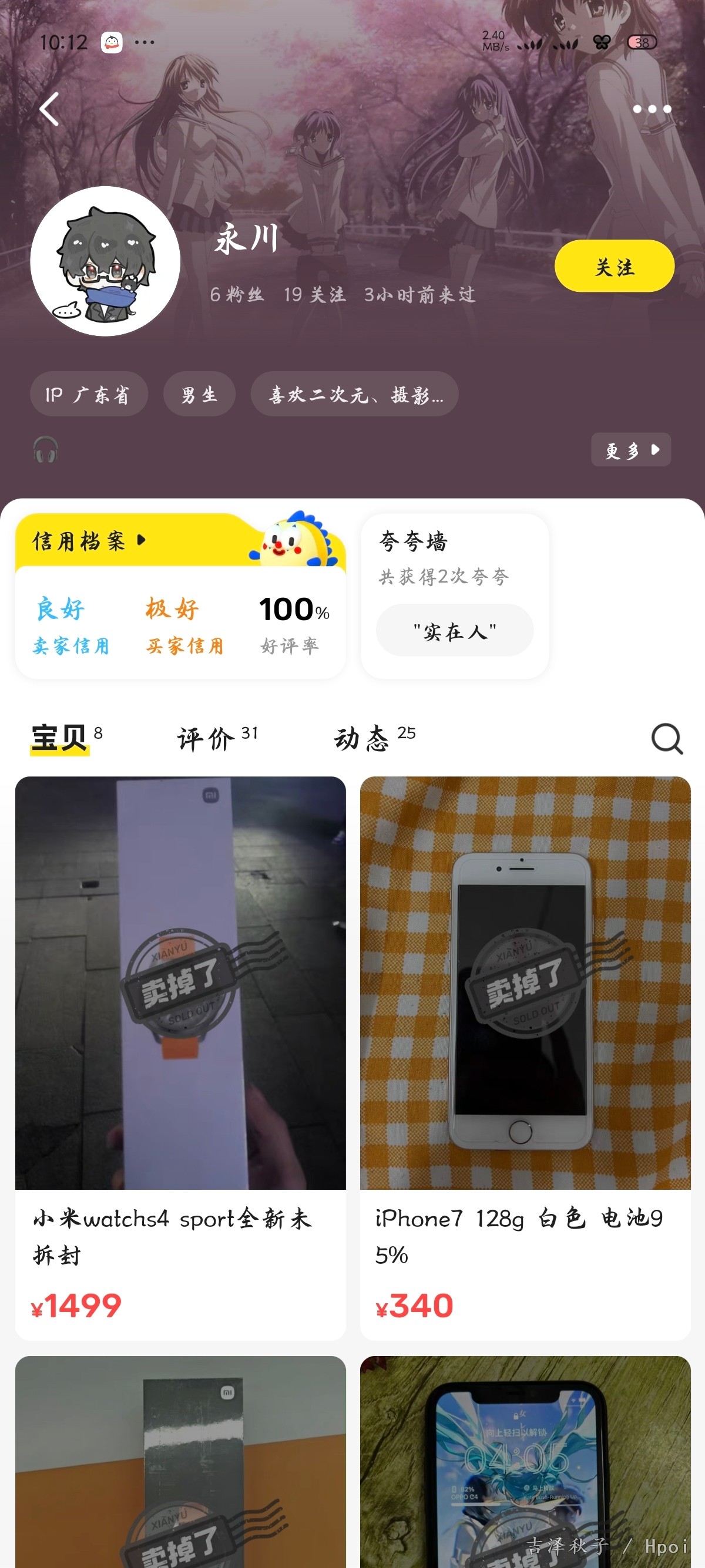View the 19 关注 following list
This screenshot has height=1568, width=705.
(x=314, y=295)
